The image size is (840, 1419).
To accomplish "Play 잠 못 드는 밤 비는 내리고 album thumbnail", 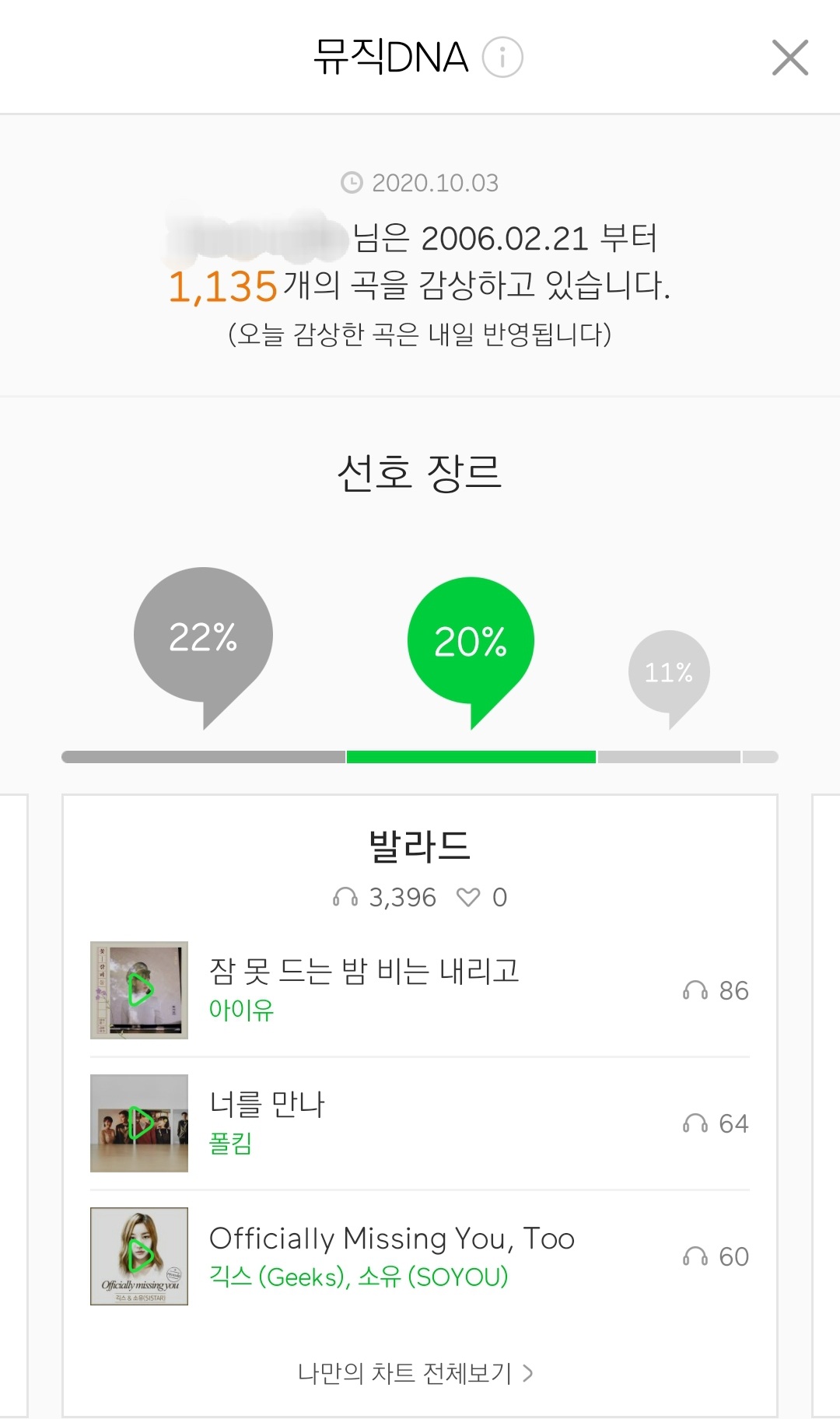I will (139, 990).
